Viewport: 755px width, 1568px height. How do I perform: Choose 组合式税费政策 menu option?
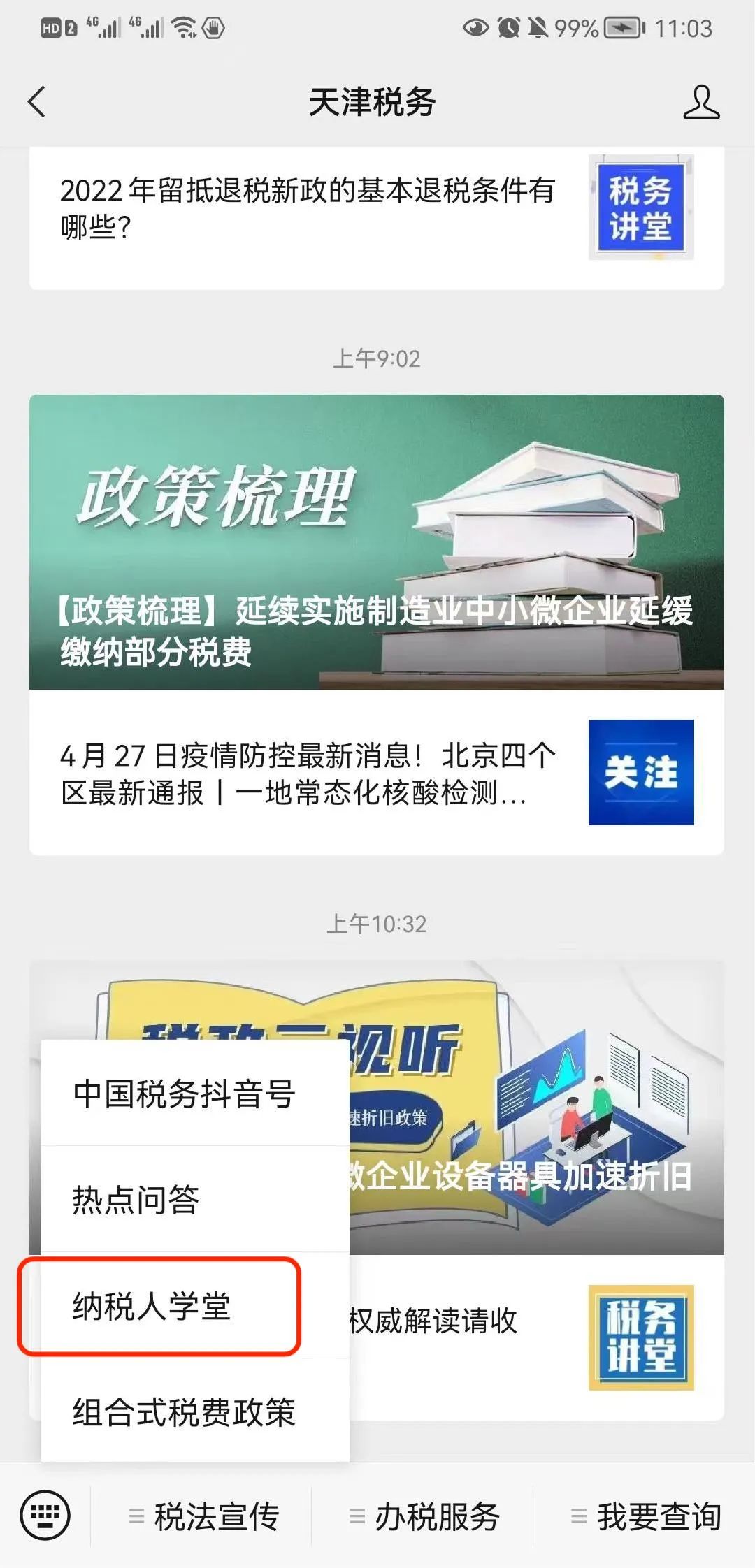[x=185, y=1412]
